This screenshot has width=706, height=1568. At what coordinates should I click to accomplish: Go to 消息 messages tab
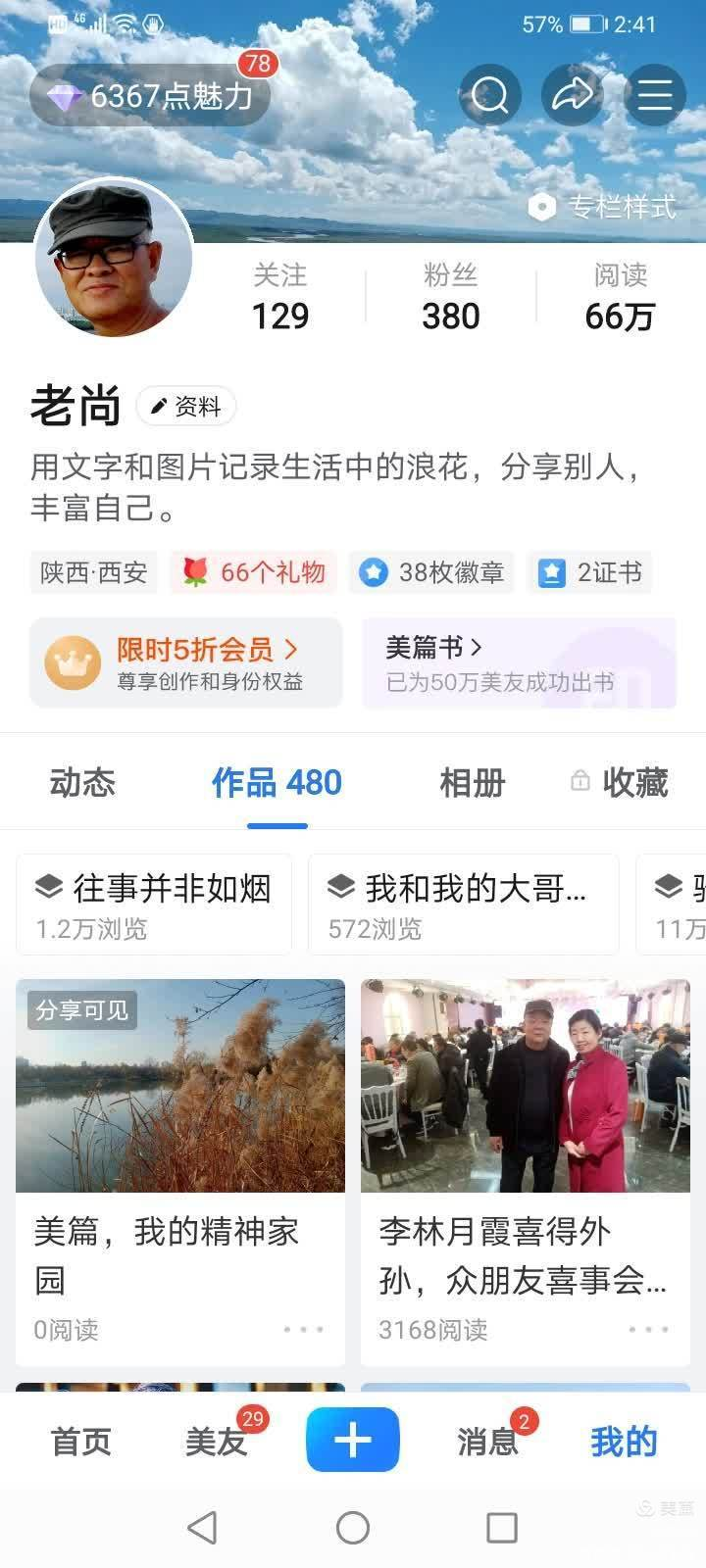[488, 1442]
